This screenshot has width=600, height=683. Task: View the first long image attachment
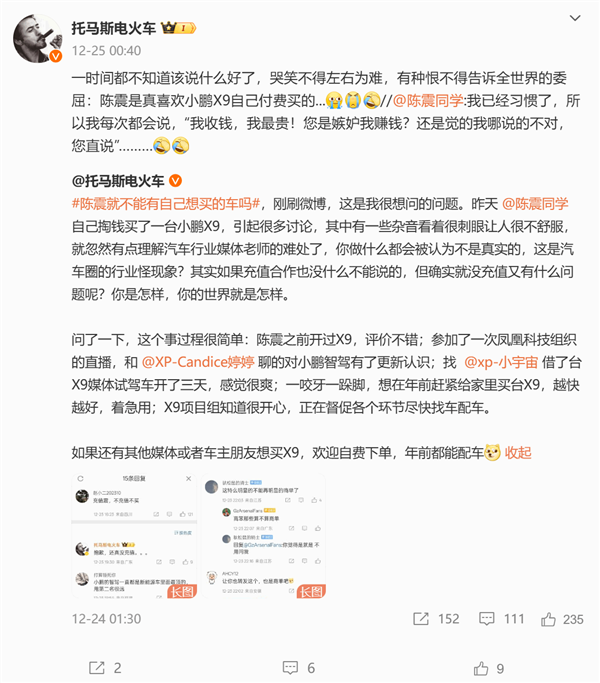point(132,536)
